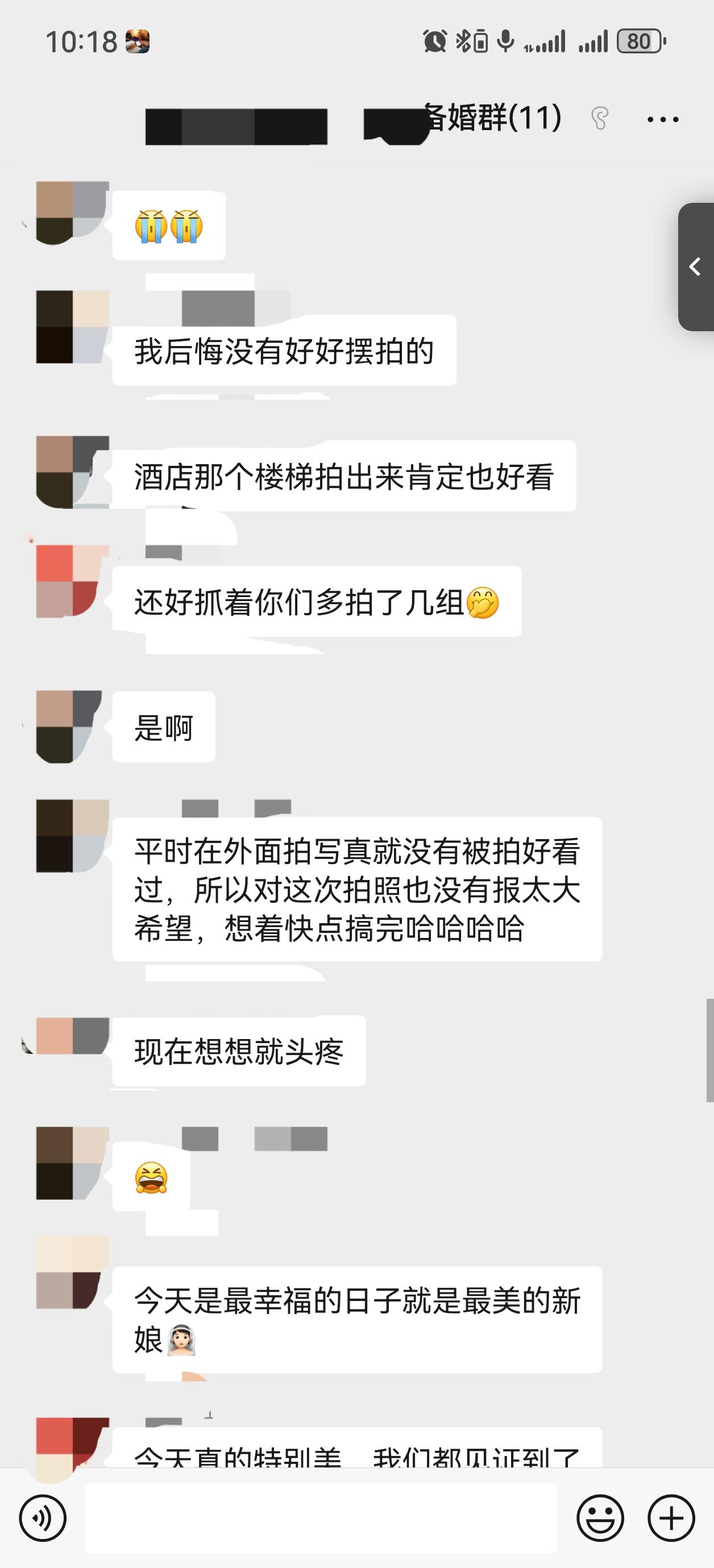Open avatar beside 今天是最幸福的日子 message
This screenshot has width=714, height=1568.
click(x=72, y=1272)
